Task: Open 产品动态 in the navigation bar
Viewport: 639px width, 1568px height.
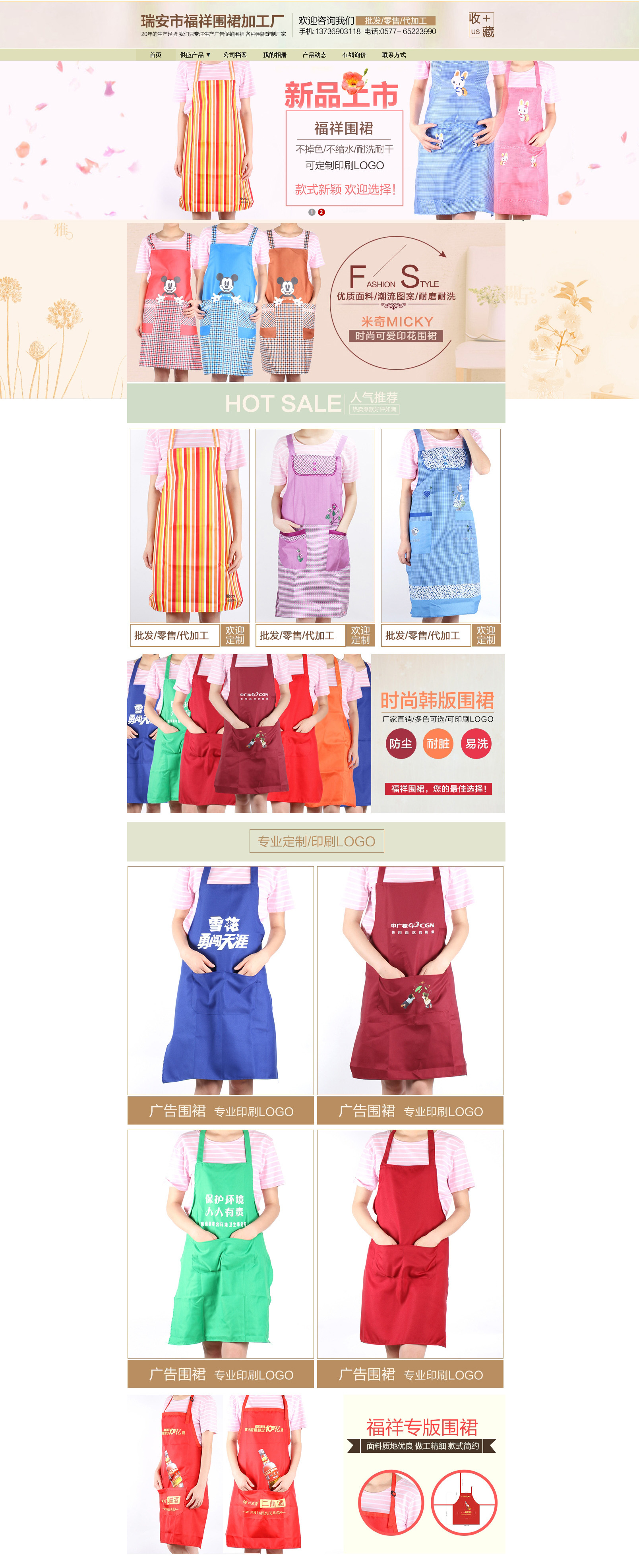Action: [314, 55]
